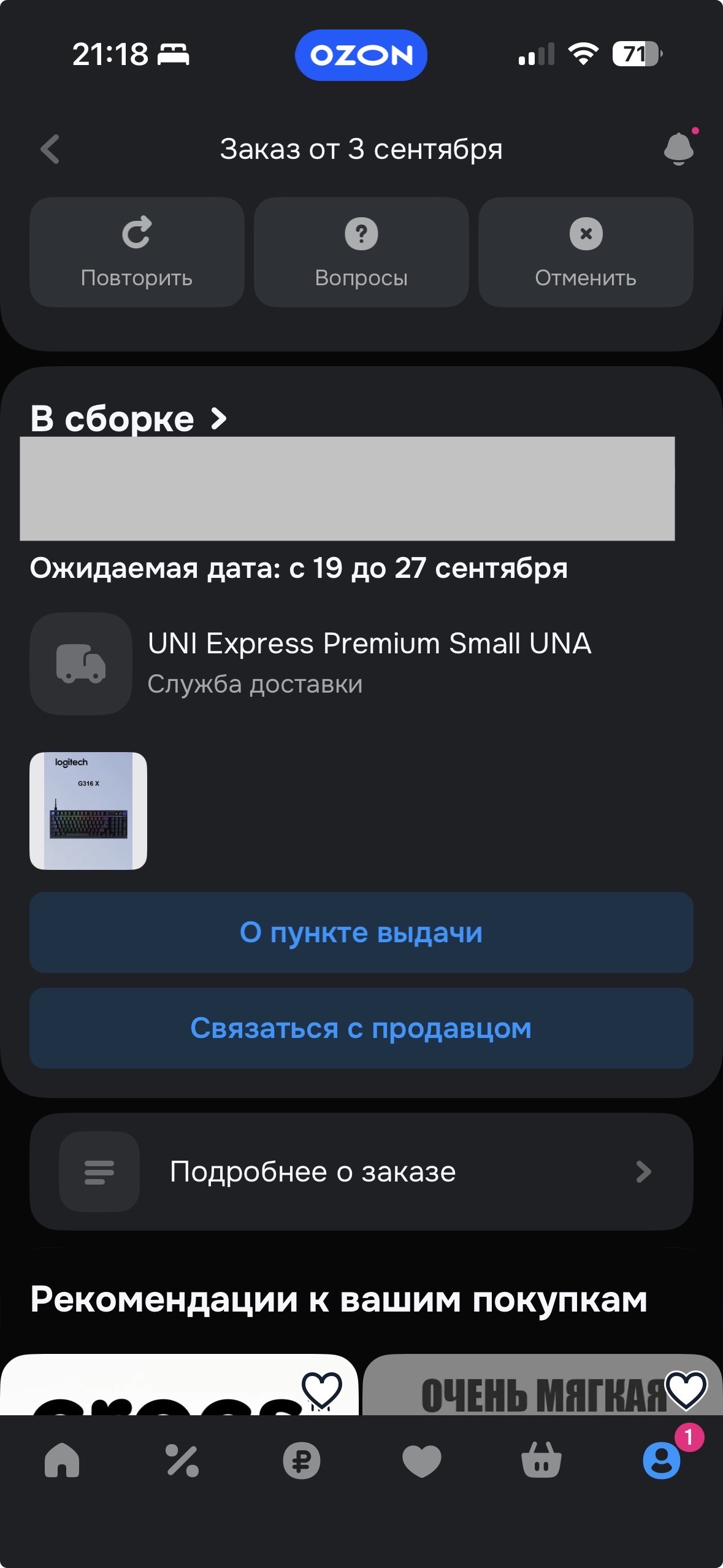The height and width of the screenshot is (1568, 723).
Task: Open Подробнее о заказе via its chevron
Action: (641, 1172)
